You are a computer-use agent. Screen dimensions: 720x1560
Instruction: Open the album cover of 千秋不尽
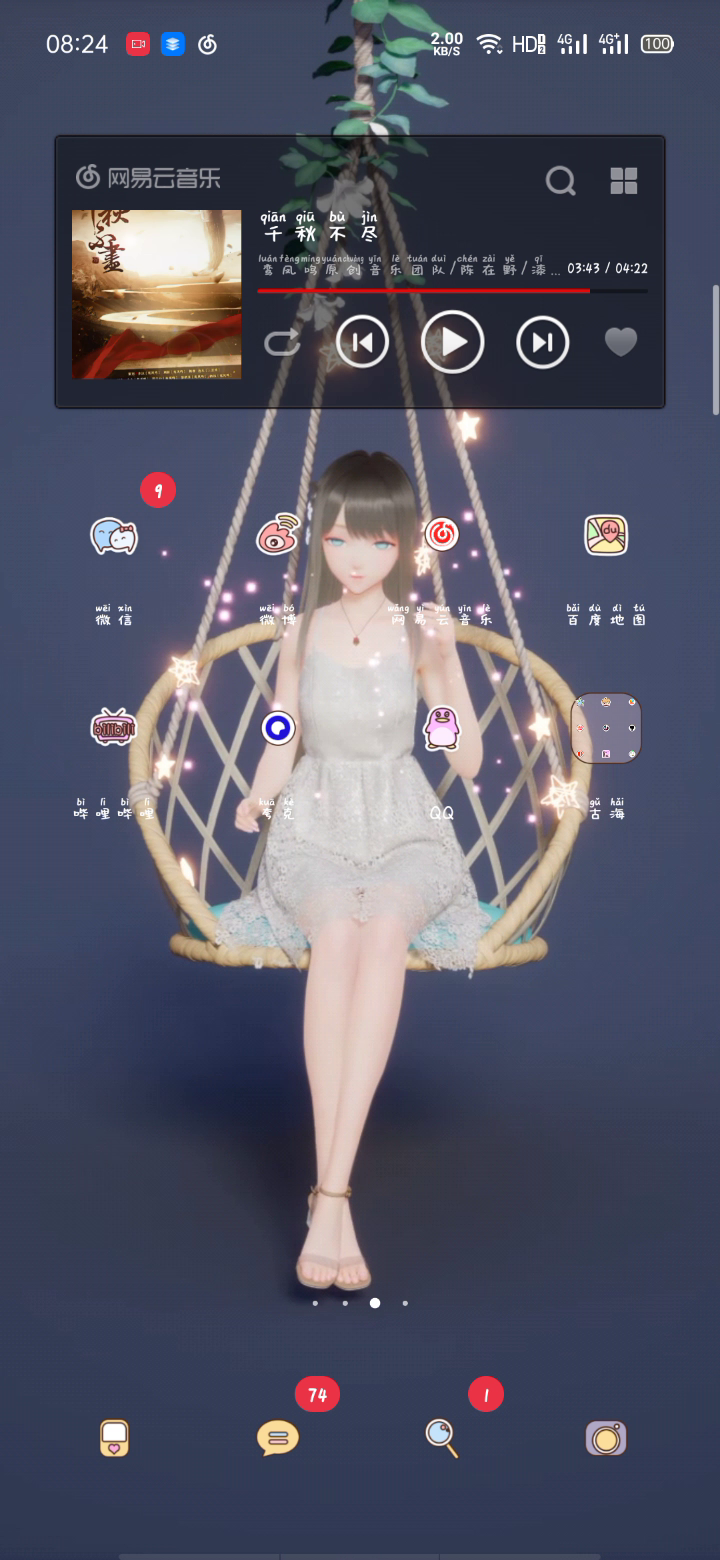156,294
